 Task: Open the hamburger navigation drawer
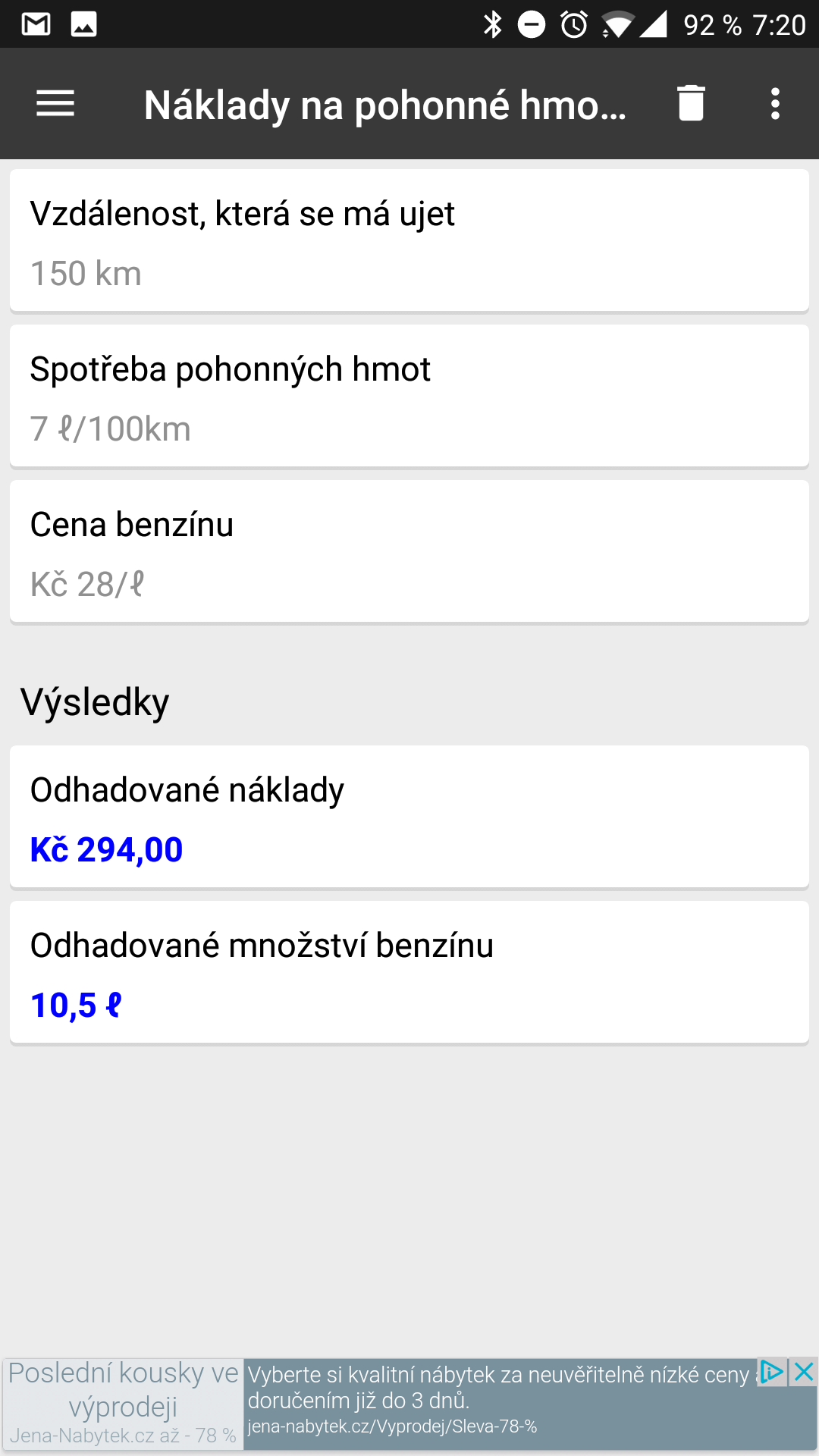tap(55, 104)
